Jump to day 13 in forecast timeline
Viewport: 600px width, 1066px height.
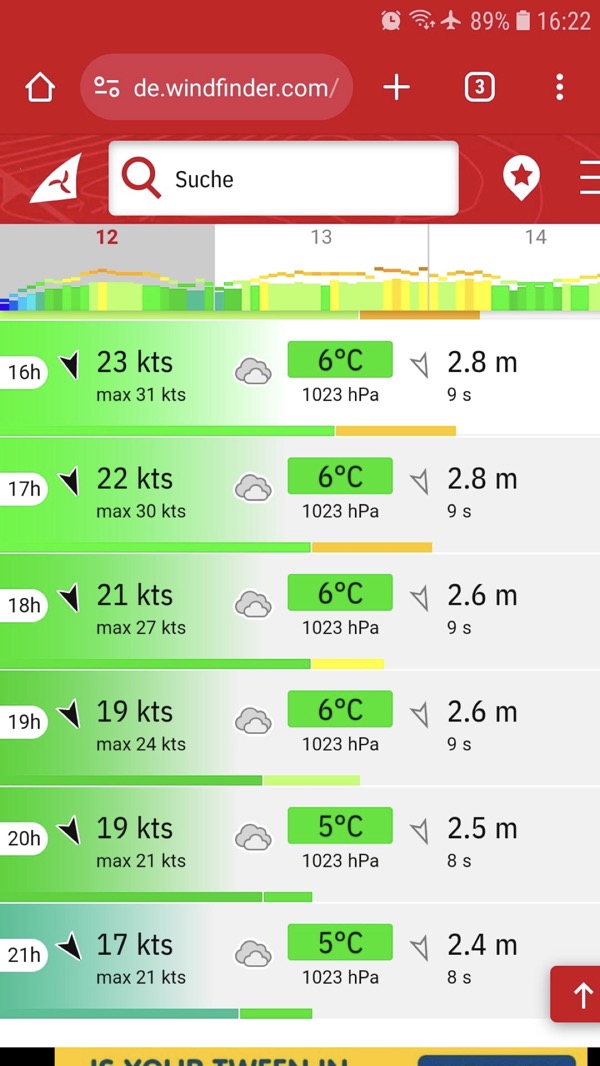pyautogui.click(x=321, y=238)
